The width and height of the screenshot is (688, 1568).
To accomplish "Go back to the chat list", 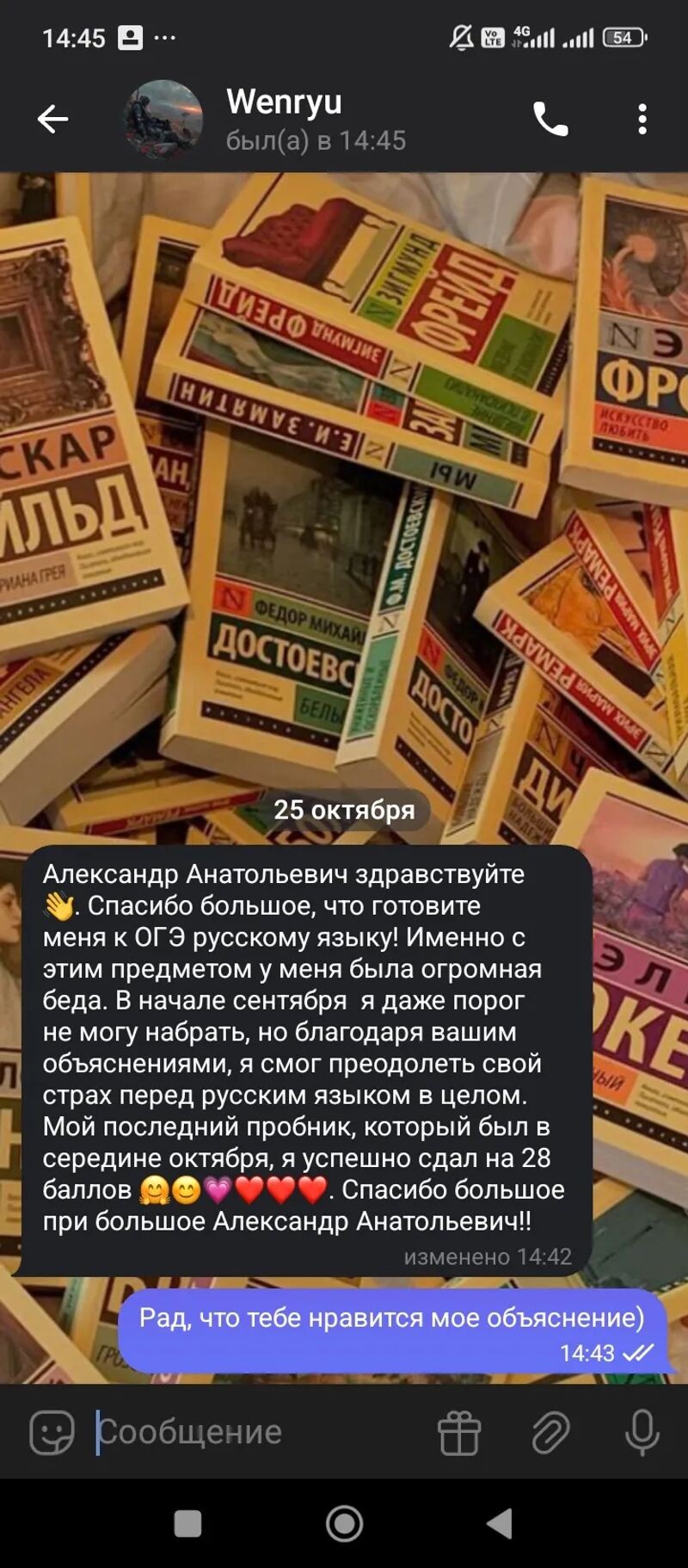I will click(x=52, y=119).
